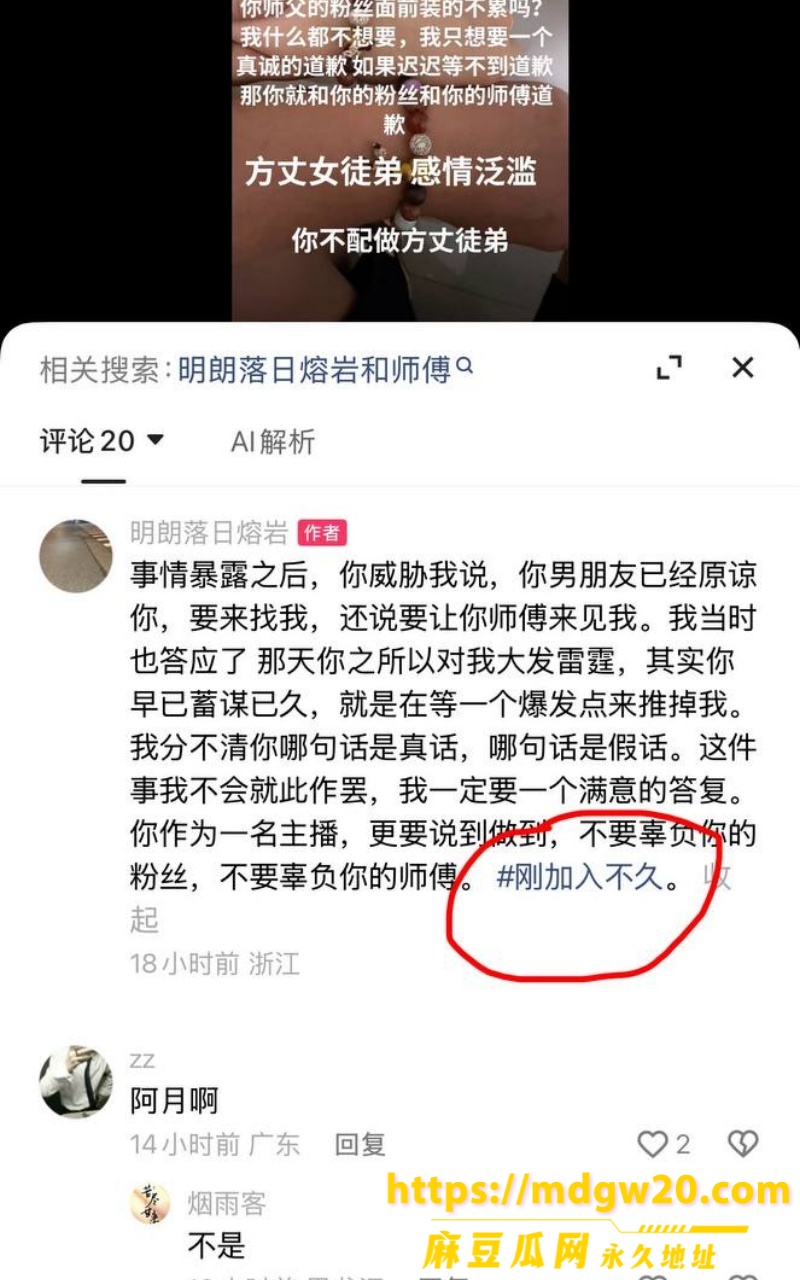
Task: Open the 评论 20 sort dropdown
Action: 102,441
